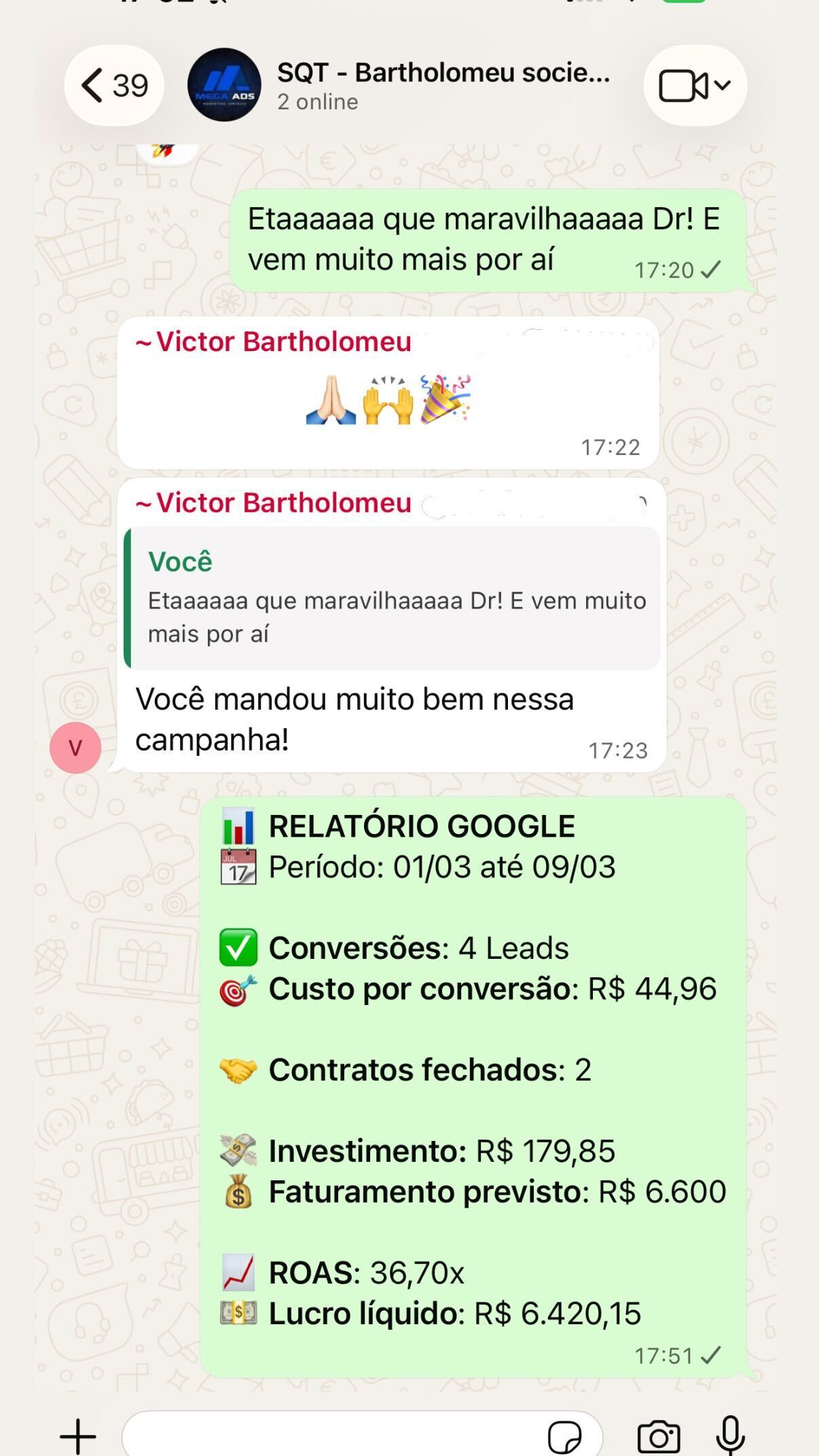Open Victor's pink V avatar profile
The image size is (819, 1456).
tap(75, 748)
